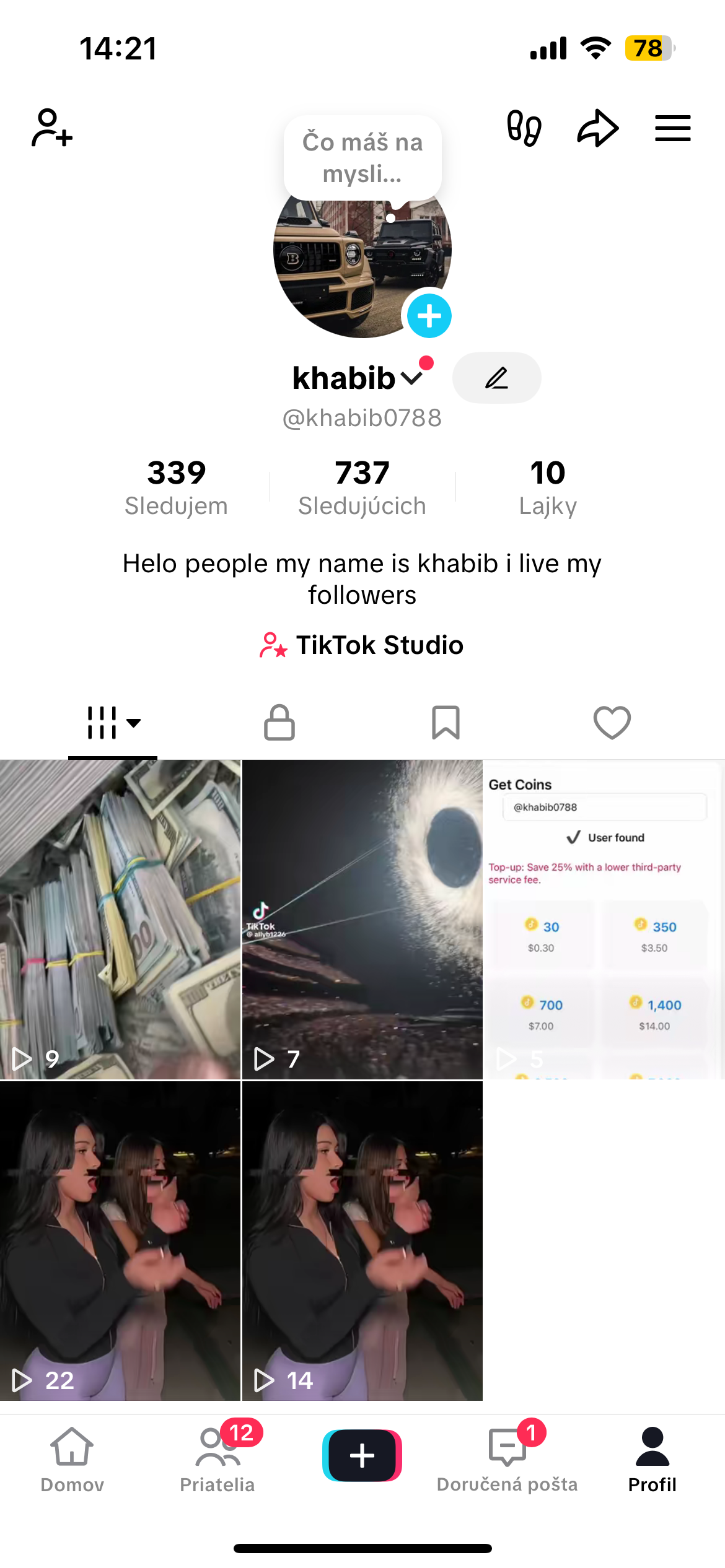Open the create video plus button
Image resolution: width=725 pixels, height=1568 pixels.
click(x=362, y=1455)
